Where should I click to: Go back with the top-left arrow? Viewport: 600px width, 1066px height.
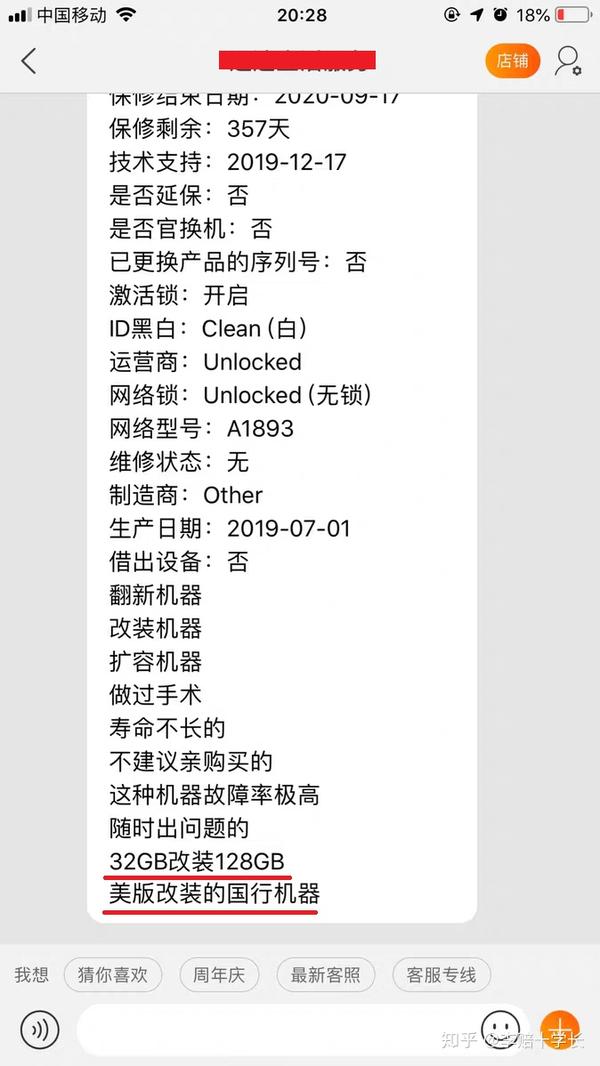[29, 61]
